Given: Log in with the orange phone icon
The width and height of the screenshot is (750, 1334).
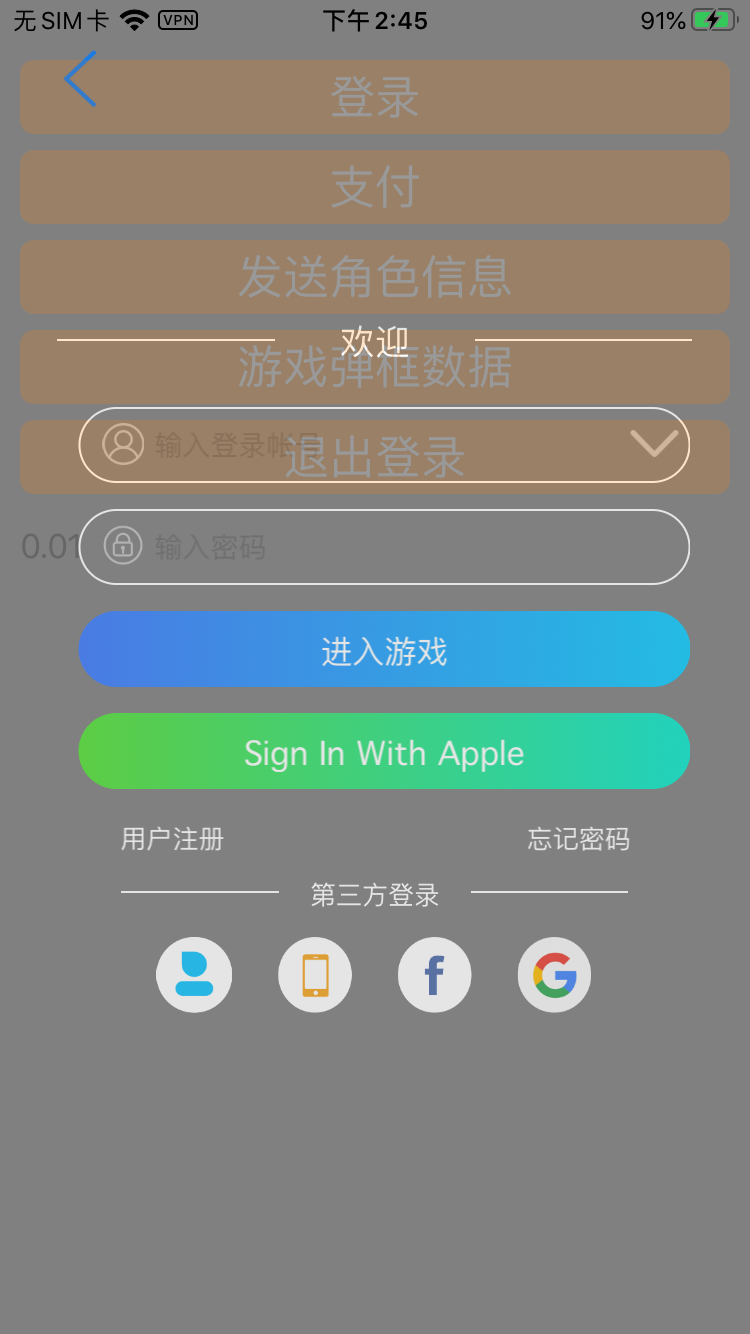Looking at the screenshot, I should [315, 975].
